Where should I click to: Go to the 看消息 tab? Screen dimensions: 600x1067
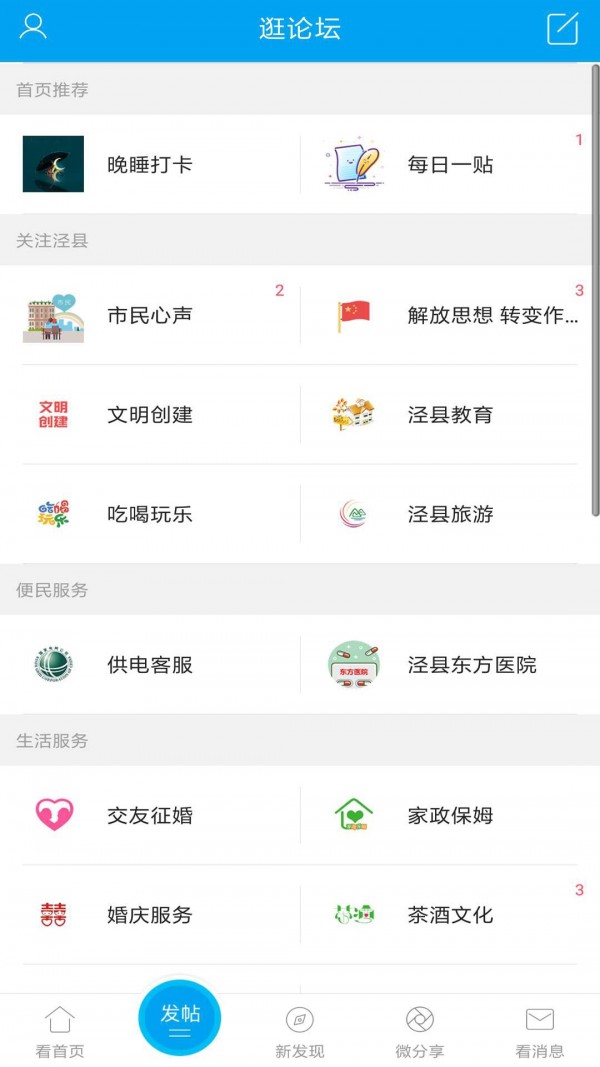click(540, 1031)
